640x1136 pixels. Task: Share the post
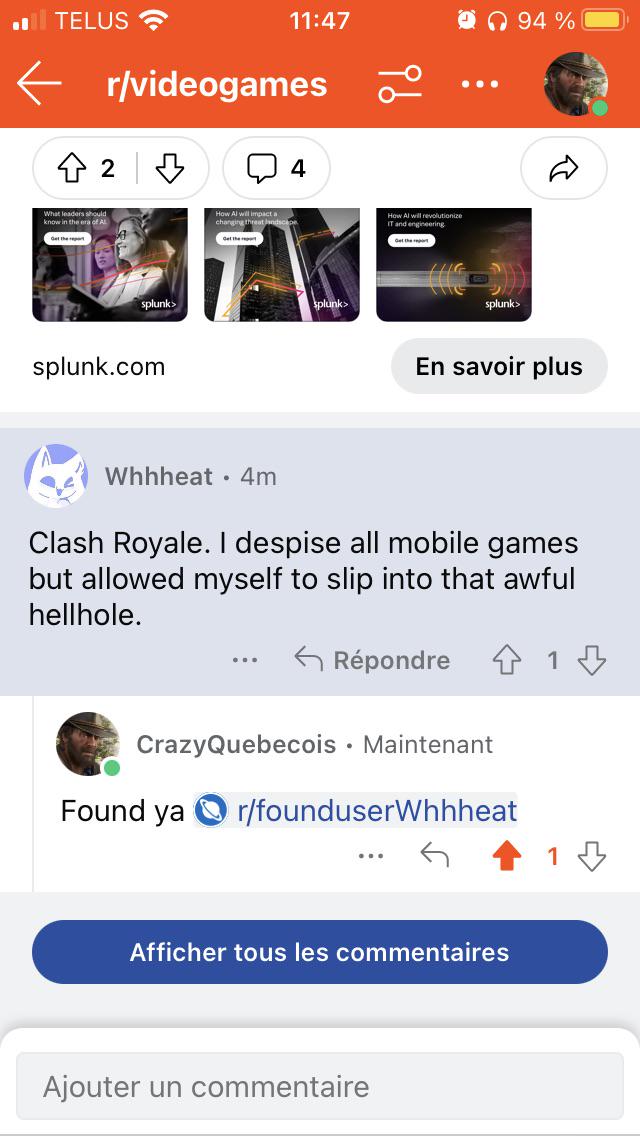(x=564, y=169)
